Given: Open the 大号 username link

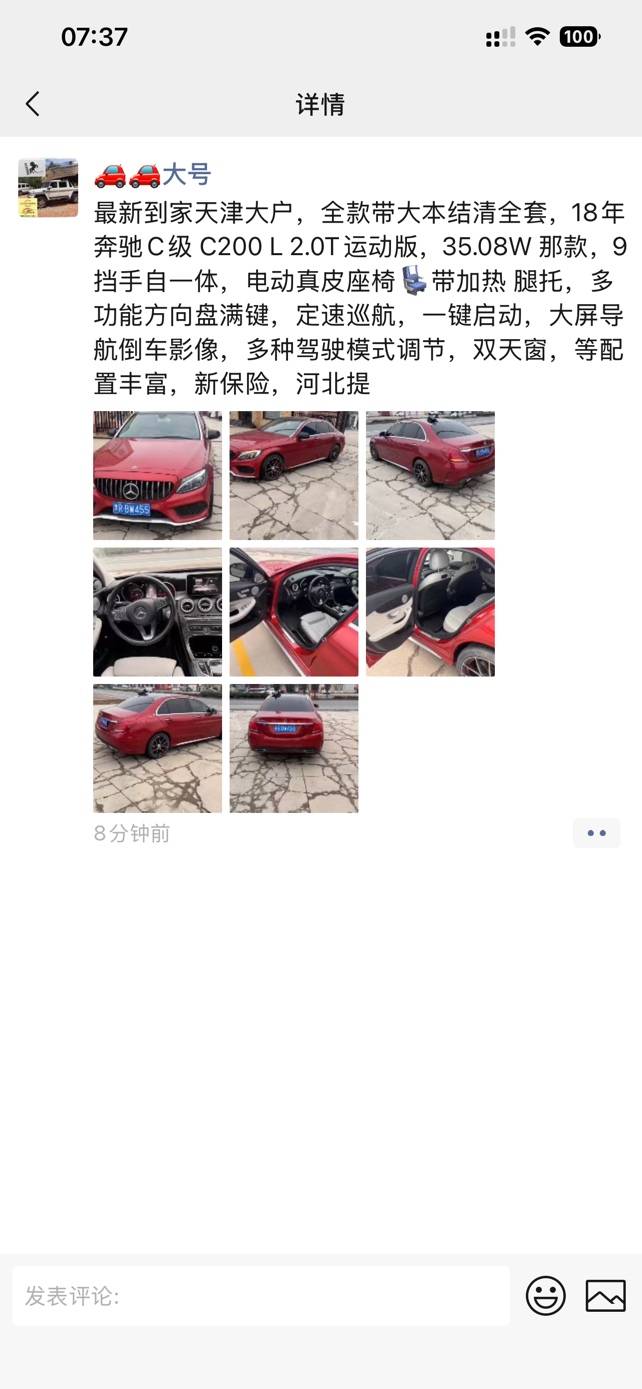Looking at the screenshot, I should [186, 174].
